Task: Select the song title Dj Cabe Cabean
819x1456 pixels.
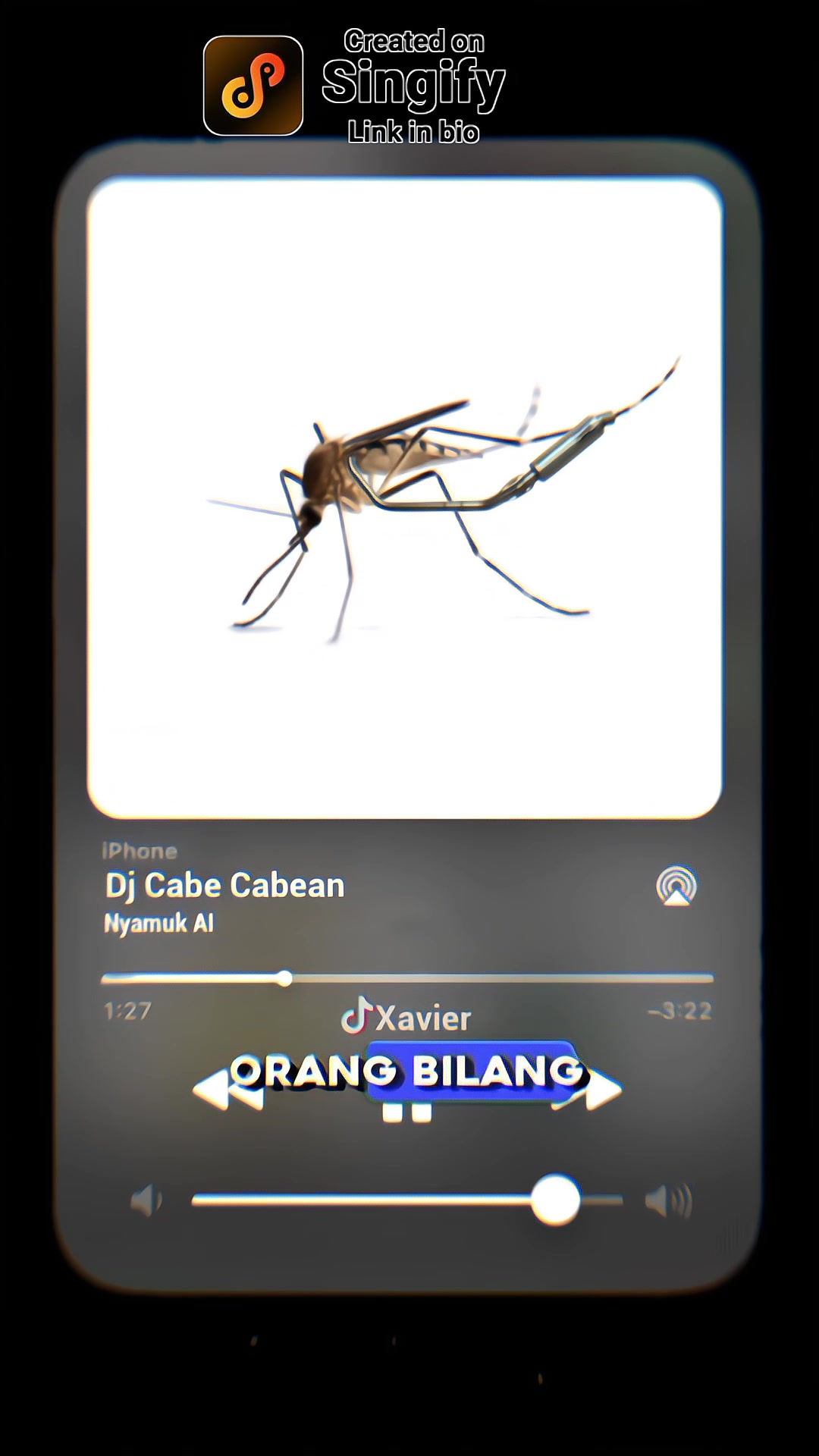Action: click(x=224, y=885)
